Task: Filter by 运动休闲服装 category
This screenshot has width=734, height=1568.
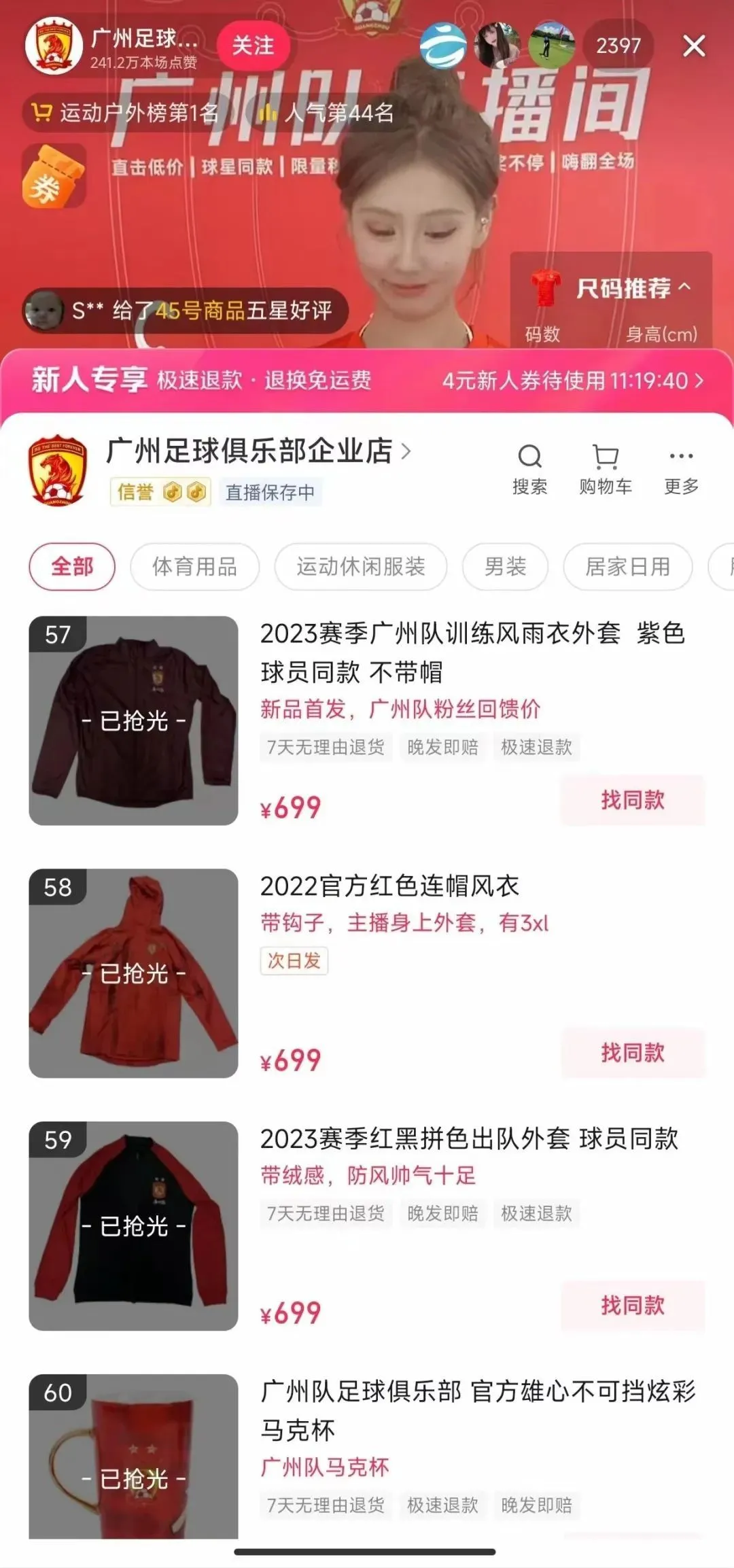Action: pos(360,566)
